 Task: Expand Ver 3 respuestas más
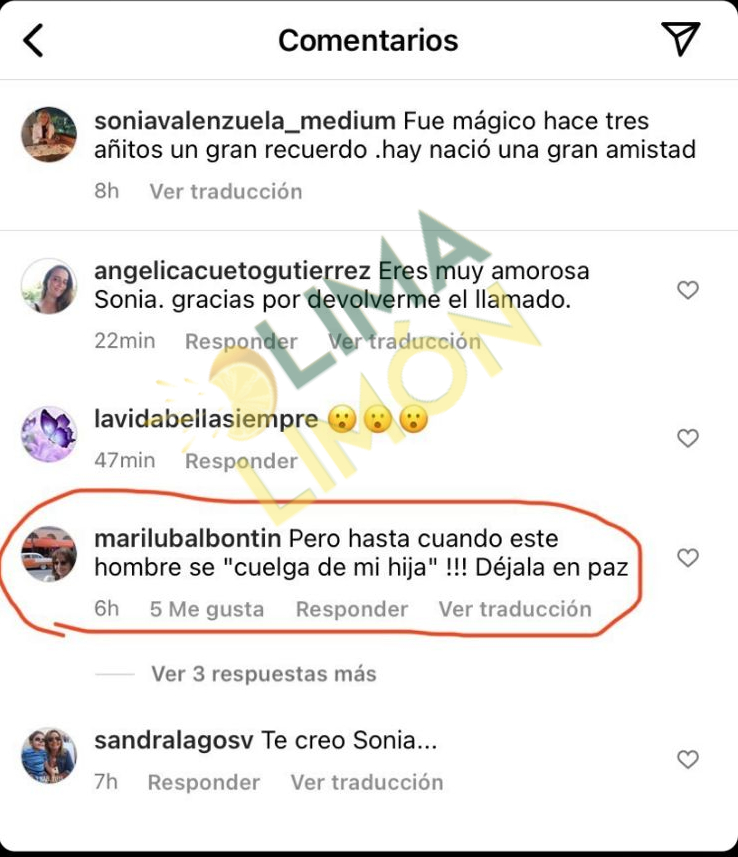point(263,674)
